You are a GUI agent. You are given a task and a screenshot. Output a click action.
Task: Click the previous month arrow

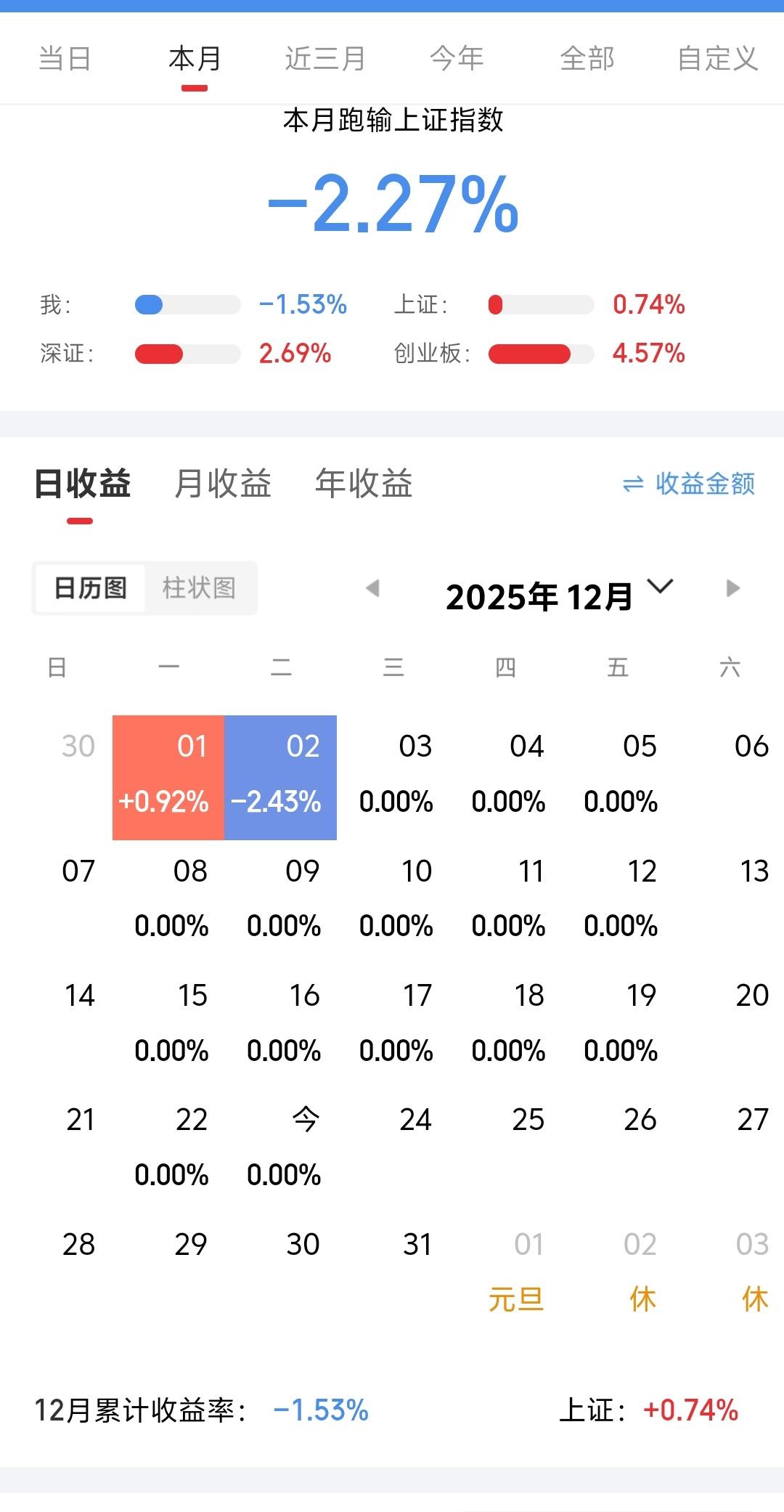pyautogui.click(x=372, y=589)
